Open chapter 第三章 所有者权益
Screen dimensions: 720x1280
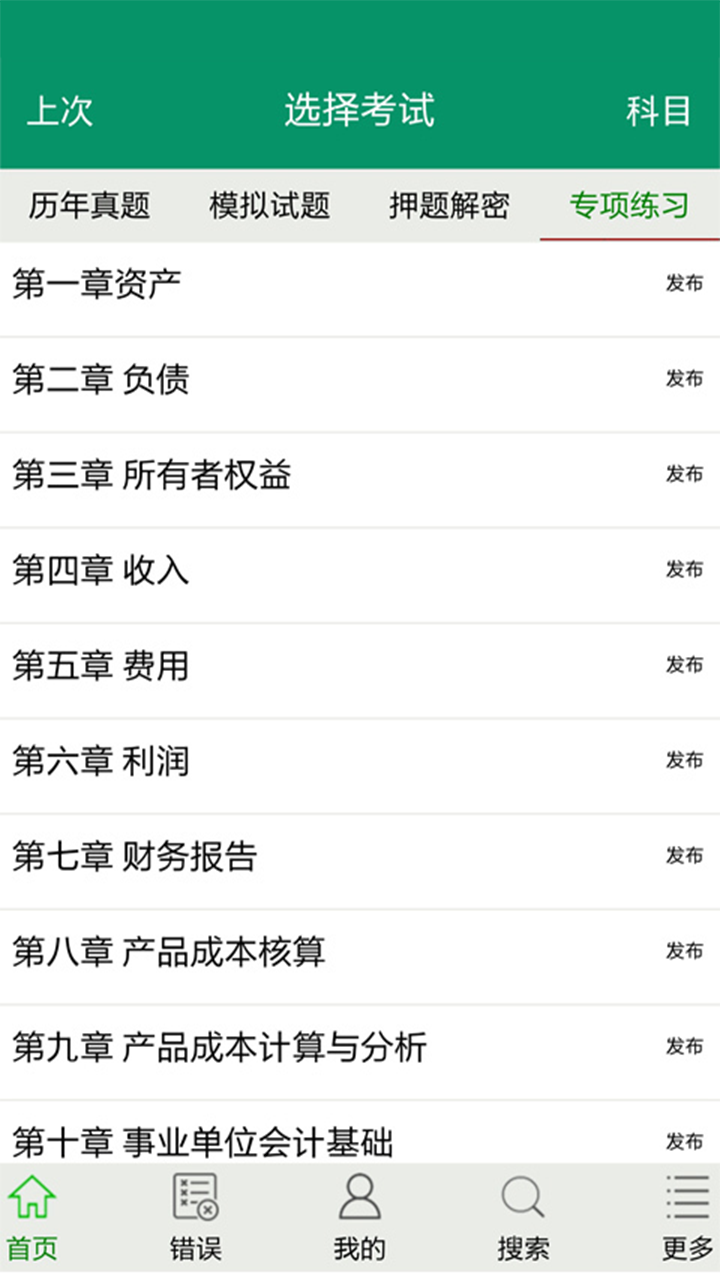154,475
